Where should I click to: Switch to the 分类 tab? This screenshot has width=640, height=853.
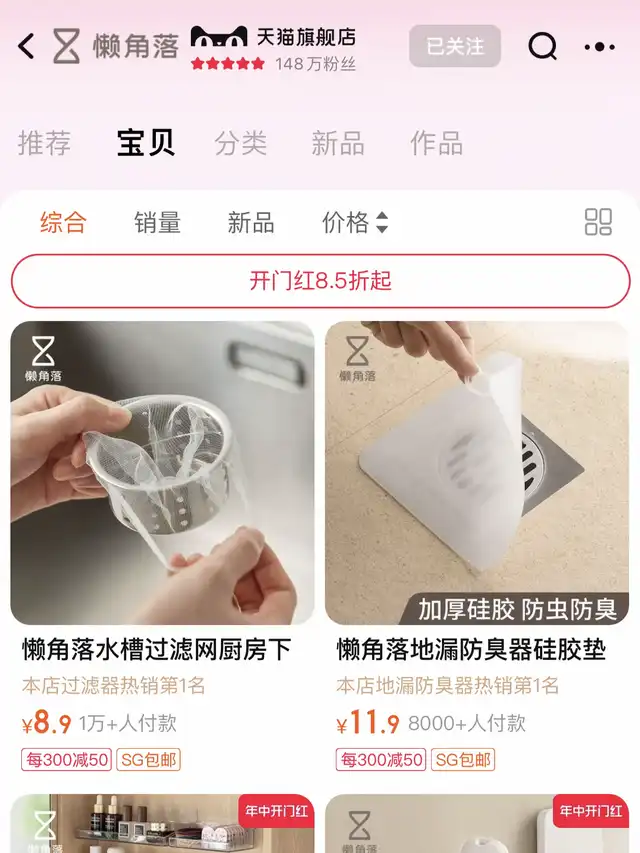point(241,143)
